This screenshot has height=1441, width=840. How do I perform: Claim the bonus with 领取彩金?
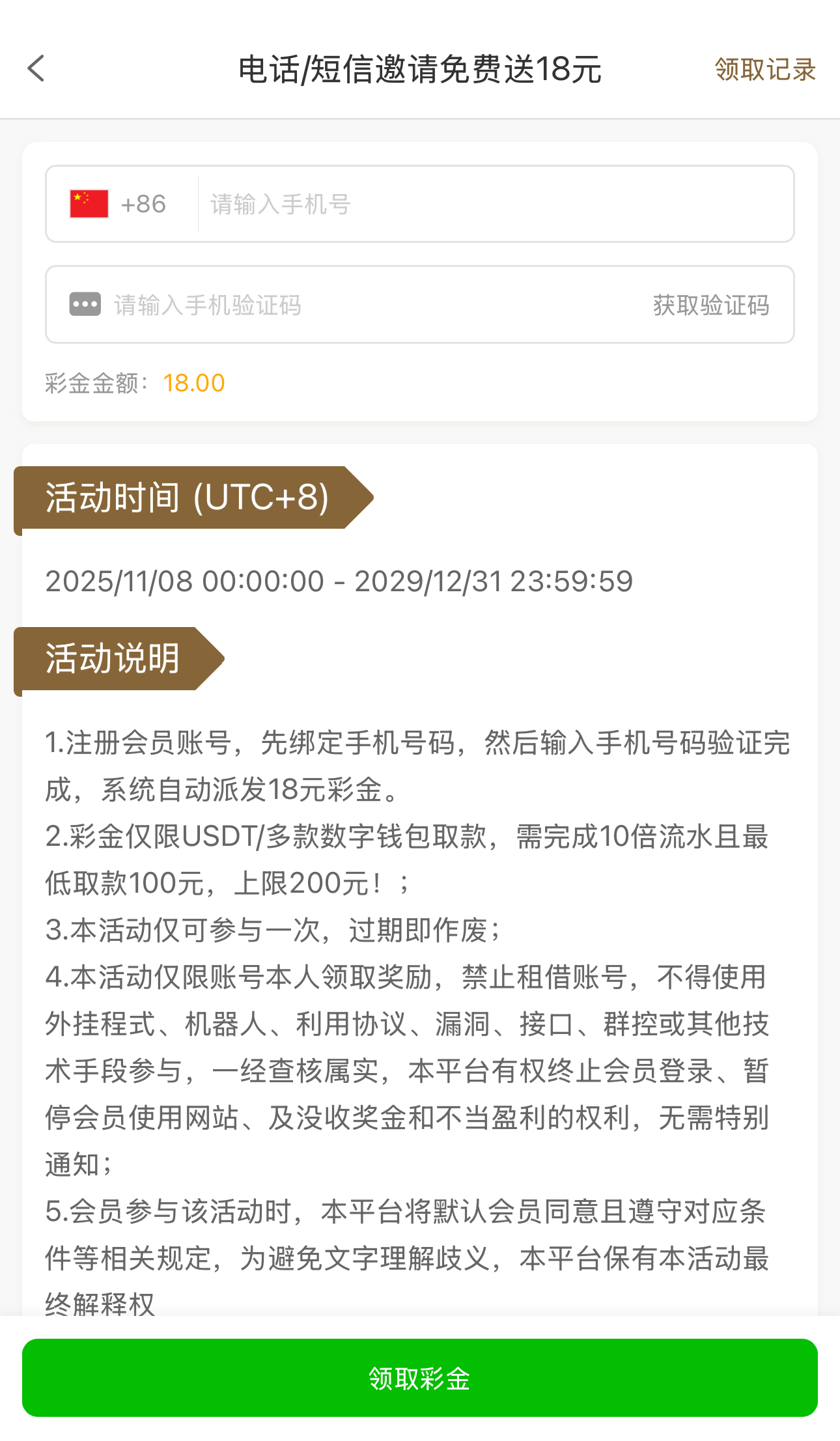[419, 1377]
